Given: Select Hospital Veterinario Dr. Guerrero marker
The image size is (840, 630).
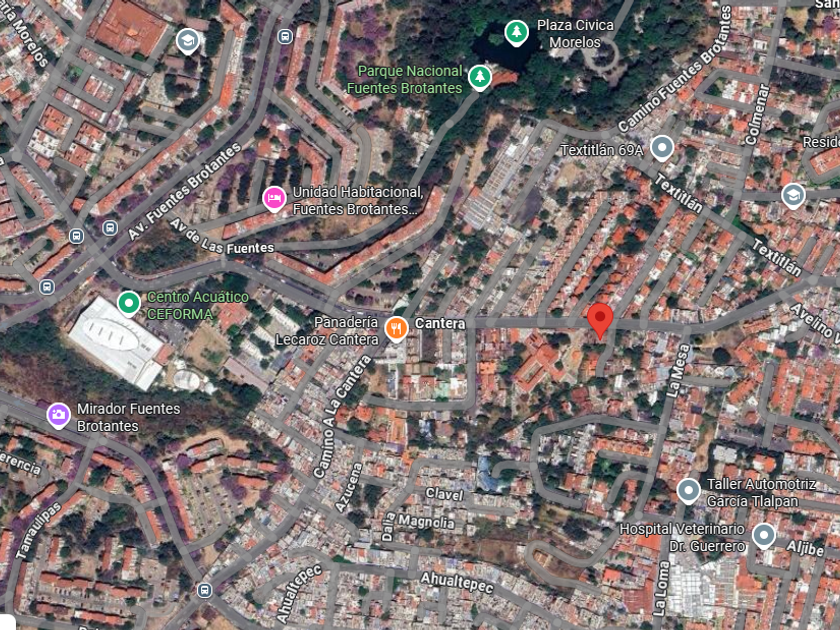Looking at the screenshot, I should click(x=764, y=536).
